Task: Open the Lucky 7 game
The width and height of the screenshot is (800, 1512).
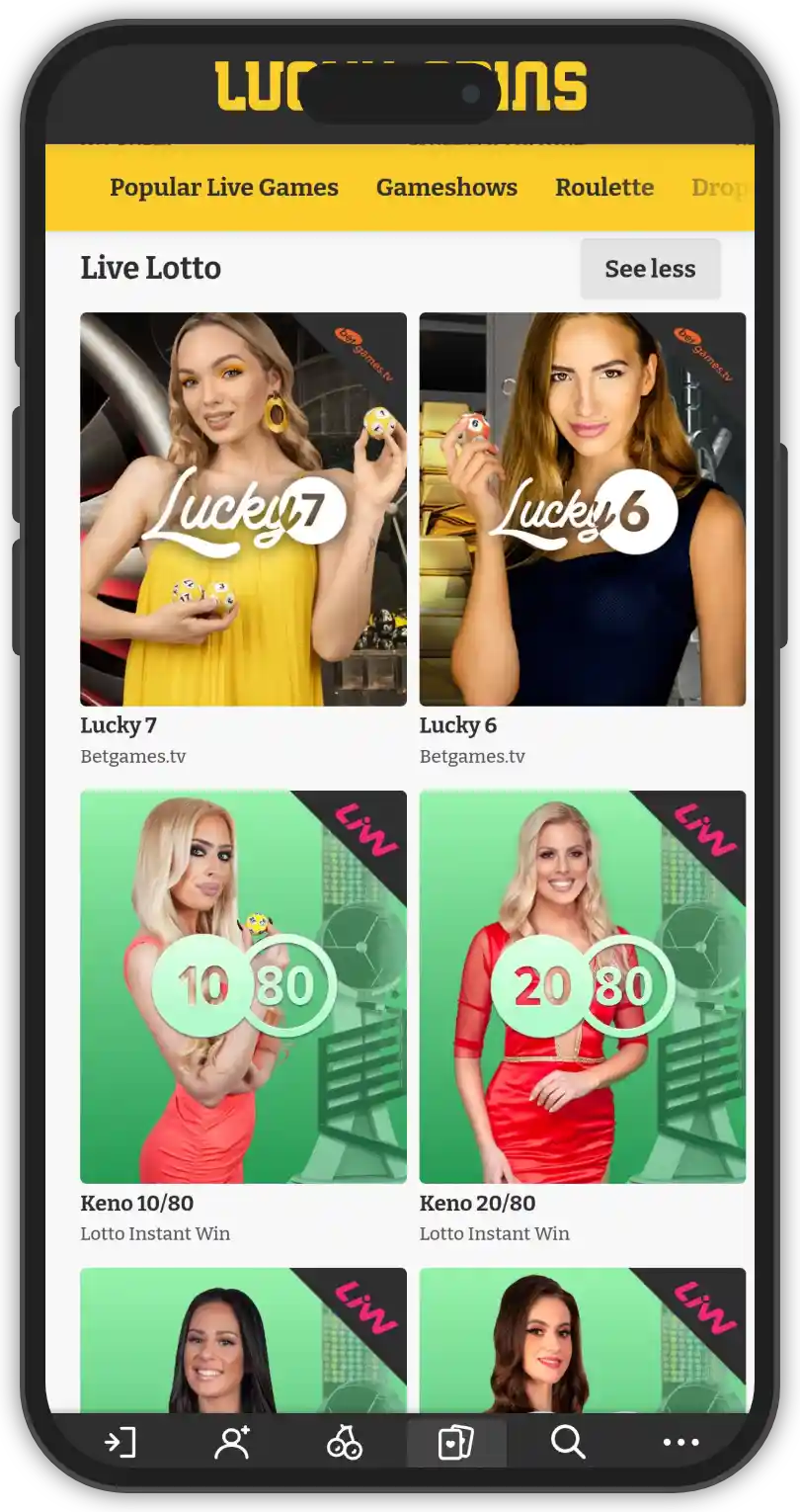Action: (243, 509)
